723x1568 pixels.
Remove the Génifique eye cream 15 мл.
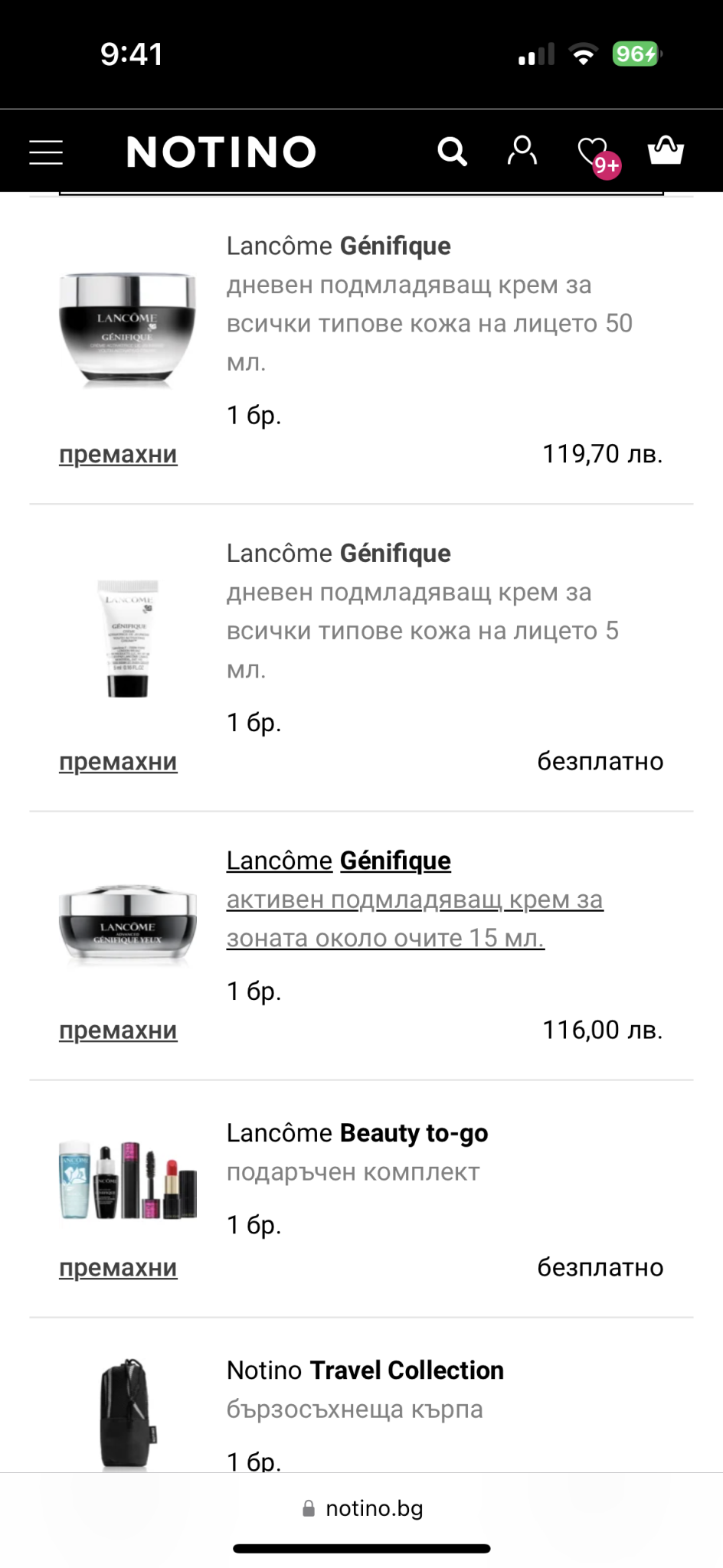[118, 1031]
